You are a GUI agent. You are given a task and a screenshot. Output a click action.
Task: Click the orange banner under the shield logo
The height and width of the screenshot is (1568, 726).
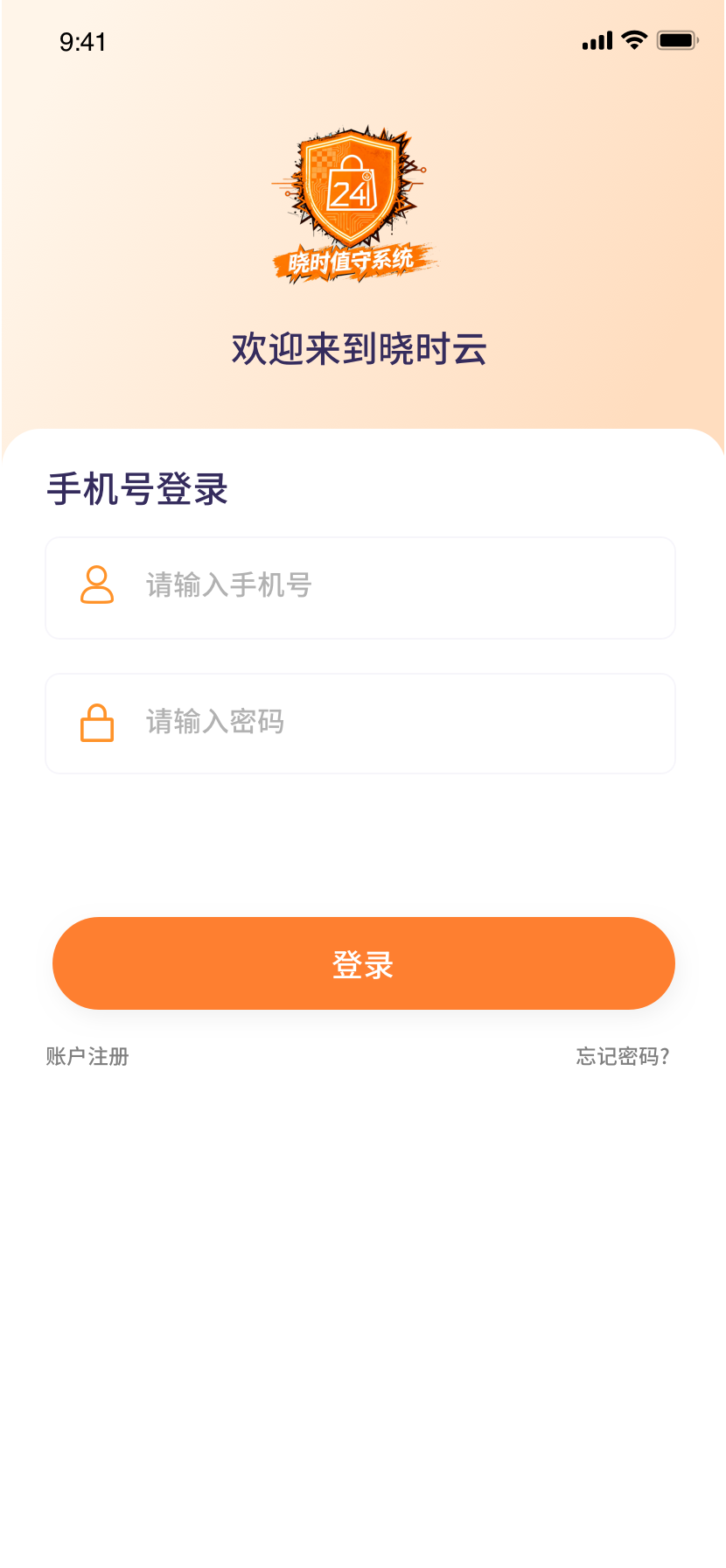point(350,260)
